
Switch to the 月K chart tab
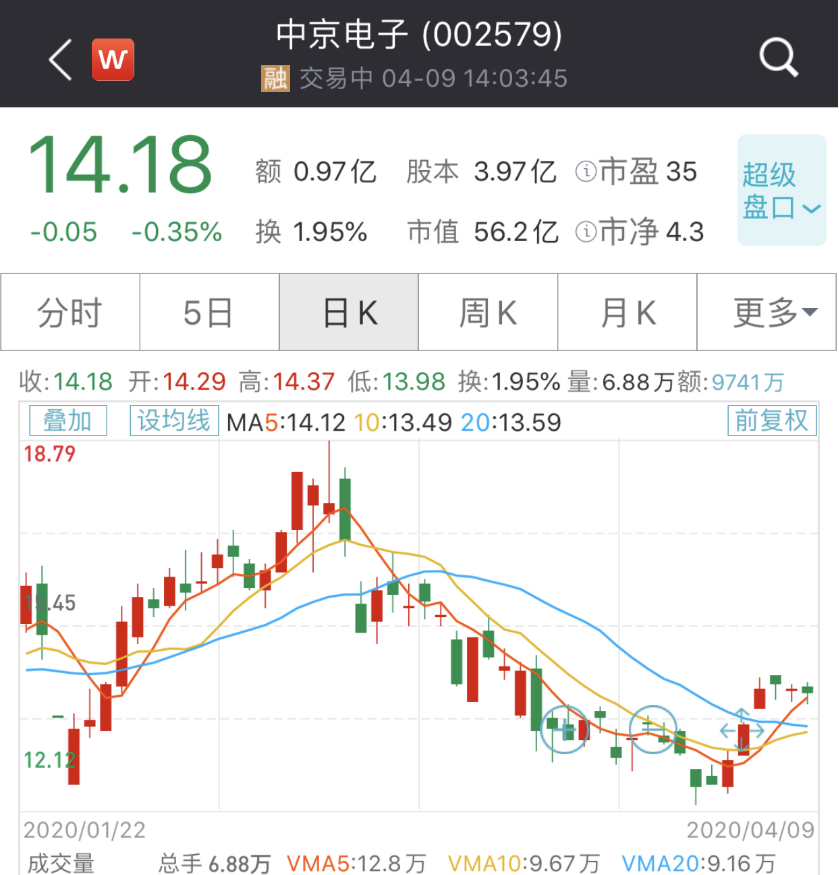627,313
